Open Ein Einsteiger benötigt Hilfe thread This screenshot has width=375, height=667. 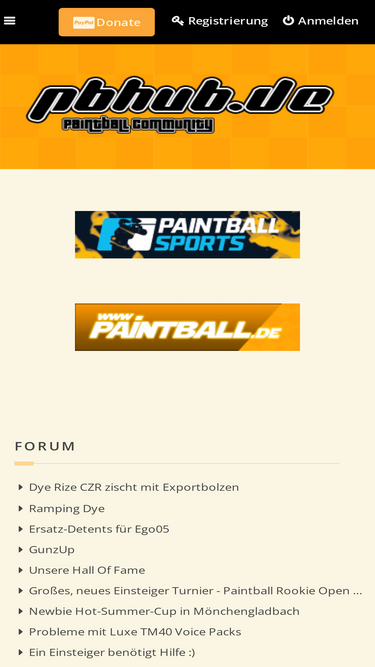[112, 652]
